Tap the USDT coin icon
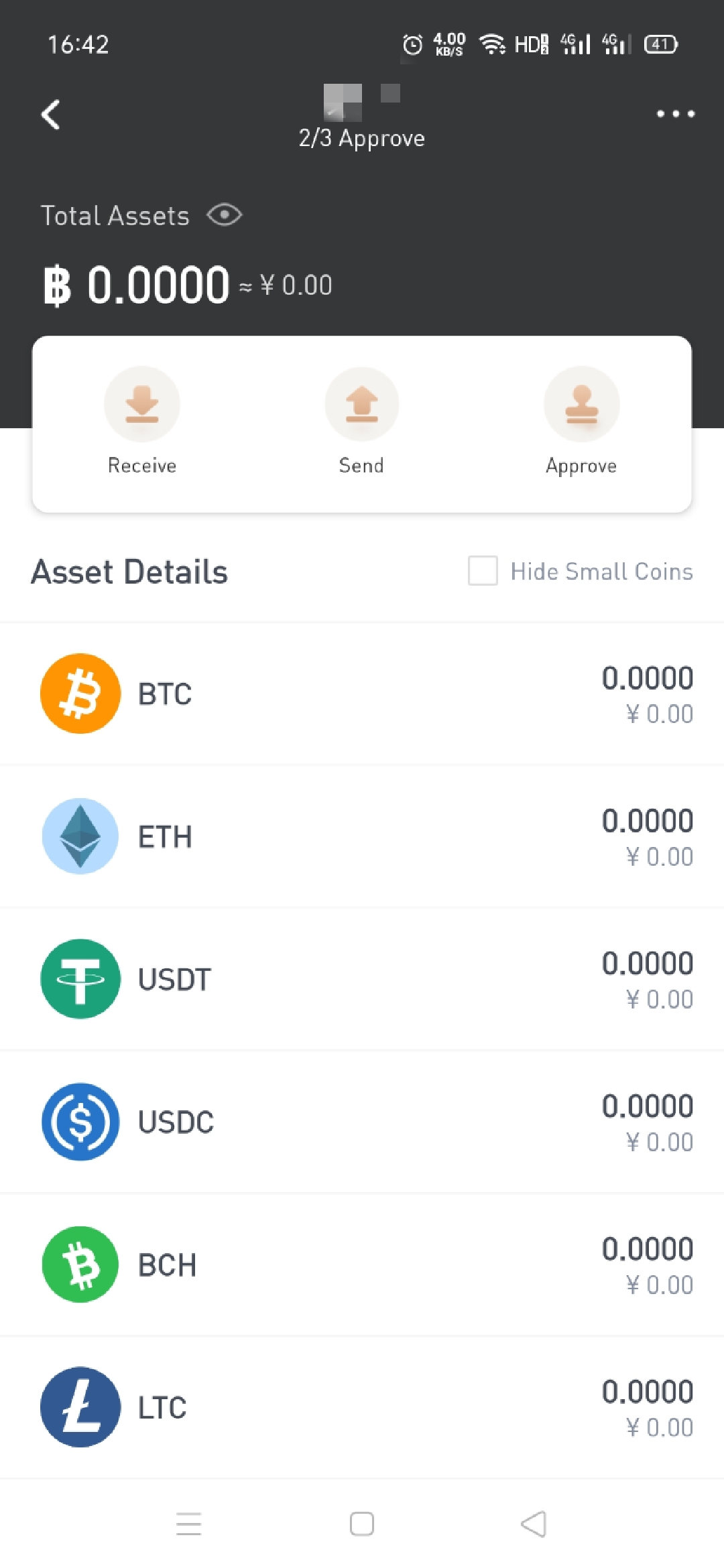 click(80, 979)
